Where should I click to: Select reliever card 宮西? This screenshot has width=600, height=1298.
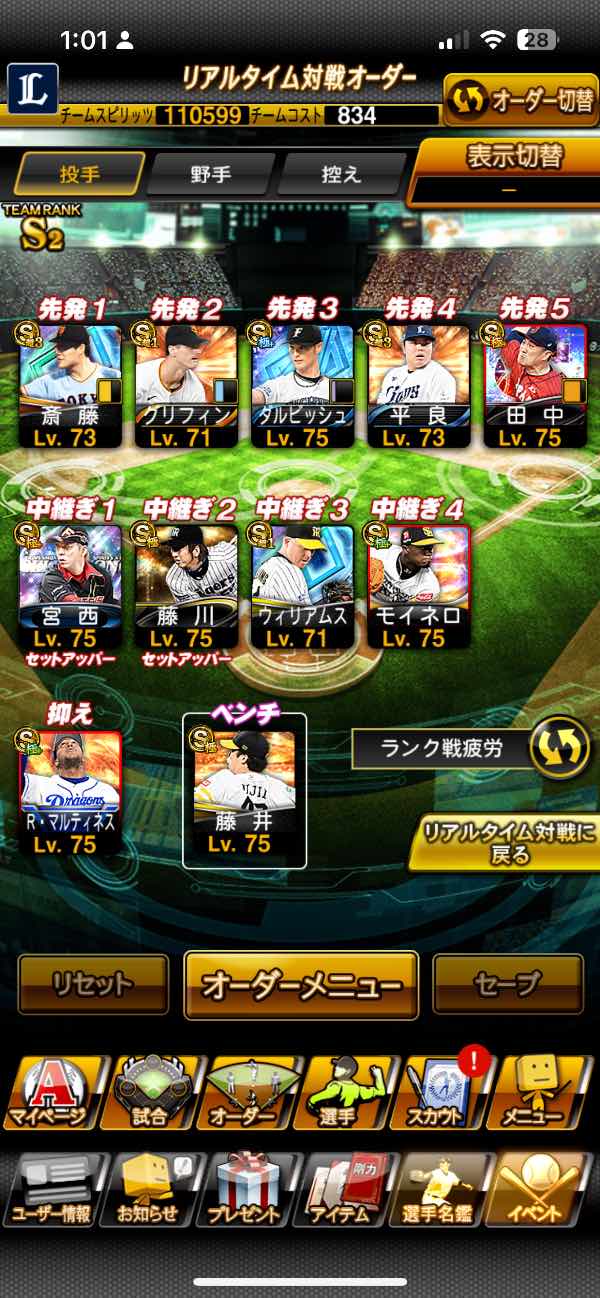click(70, 587)
